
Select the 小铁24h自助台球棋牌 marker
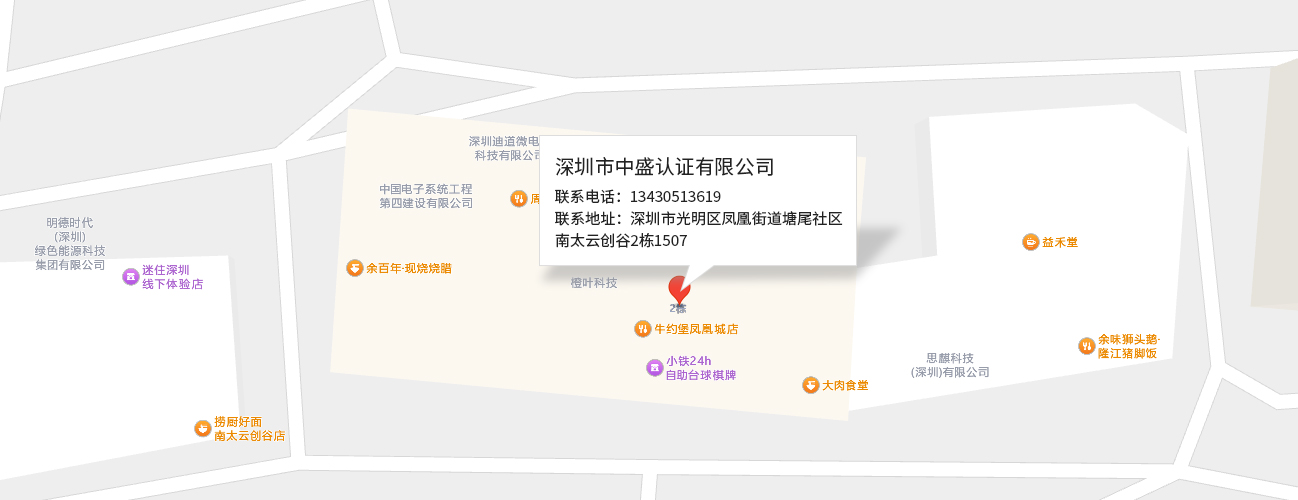click(x=655, y=368)
